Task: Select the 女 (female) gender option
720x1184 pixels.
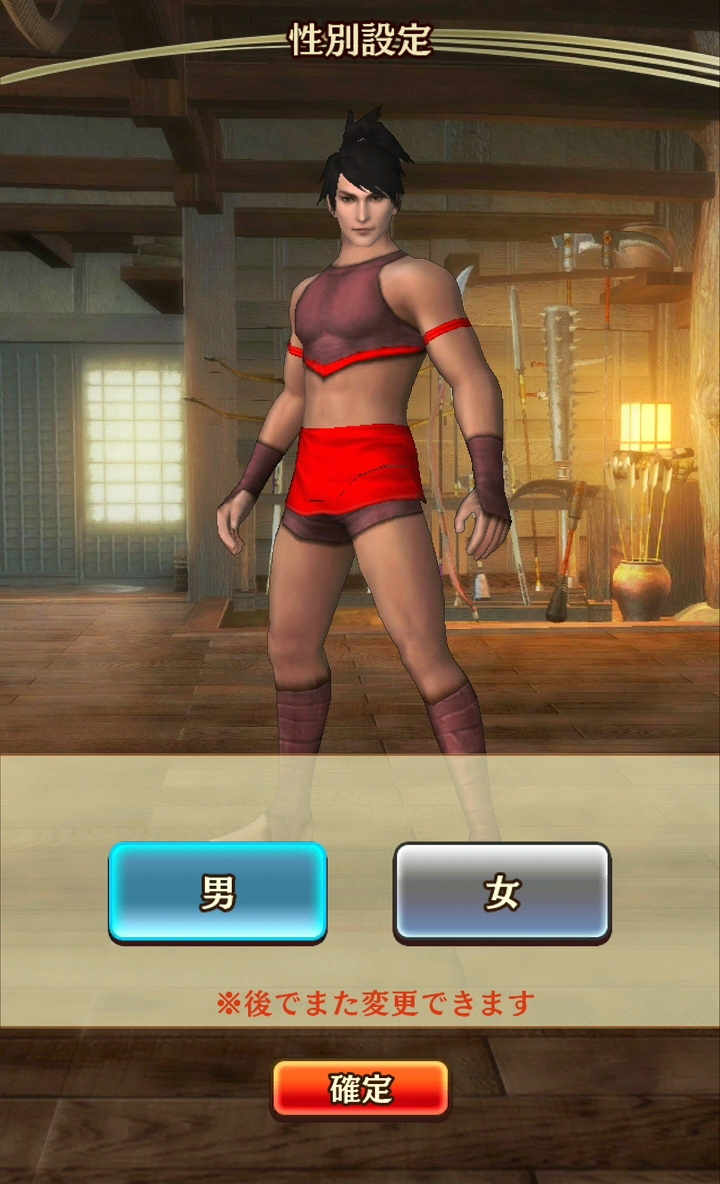Action: 502,892
